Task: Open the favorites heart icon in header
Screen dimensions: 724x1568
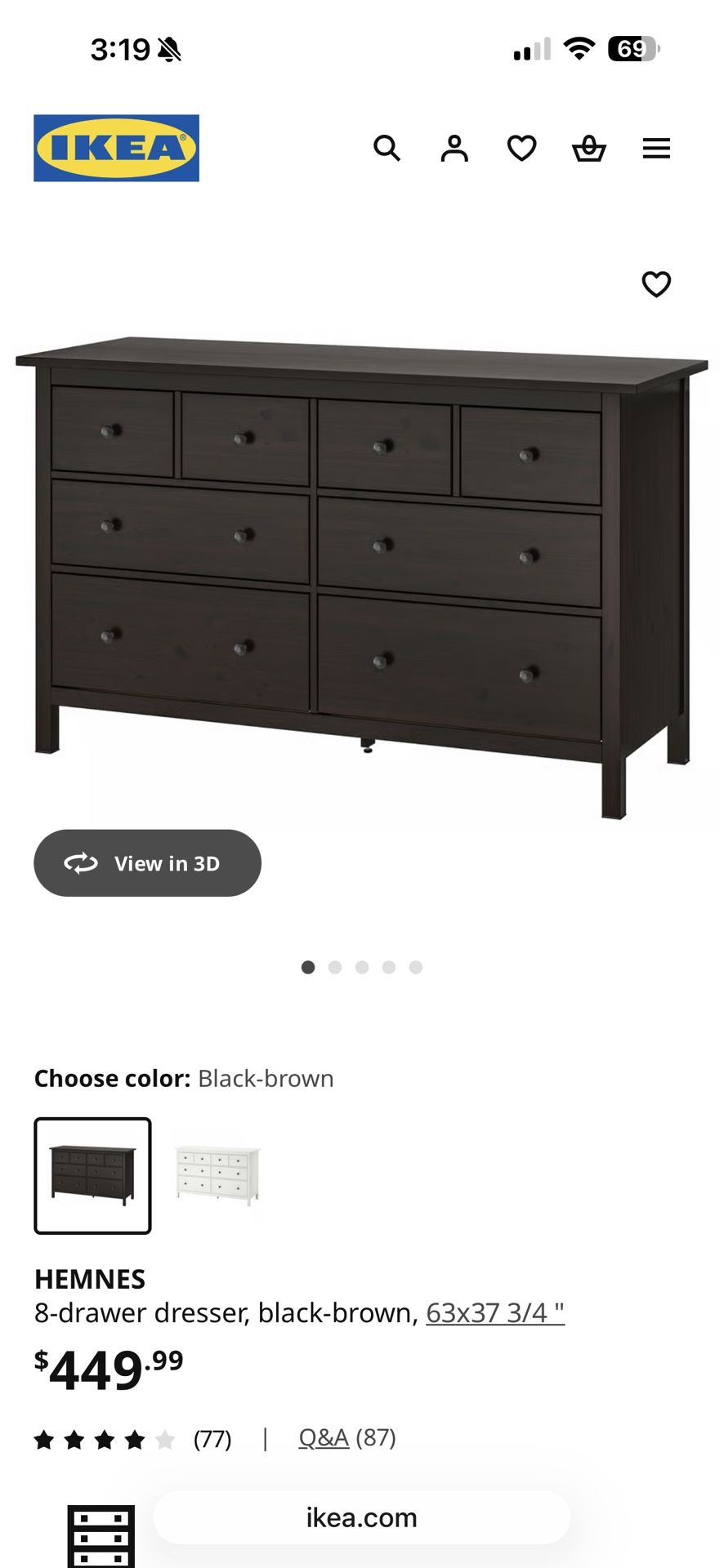Action: (x=522, y=149)
